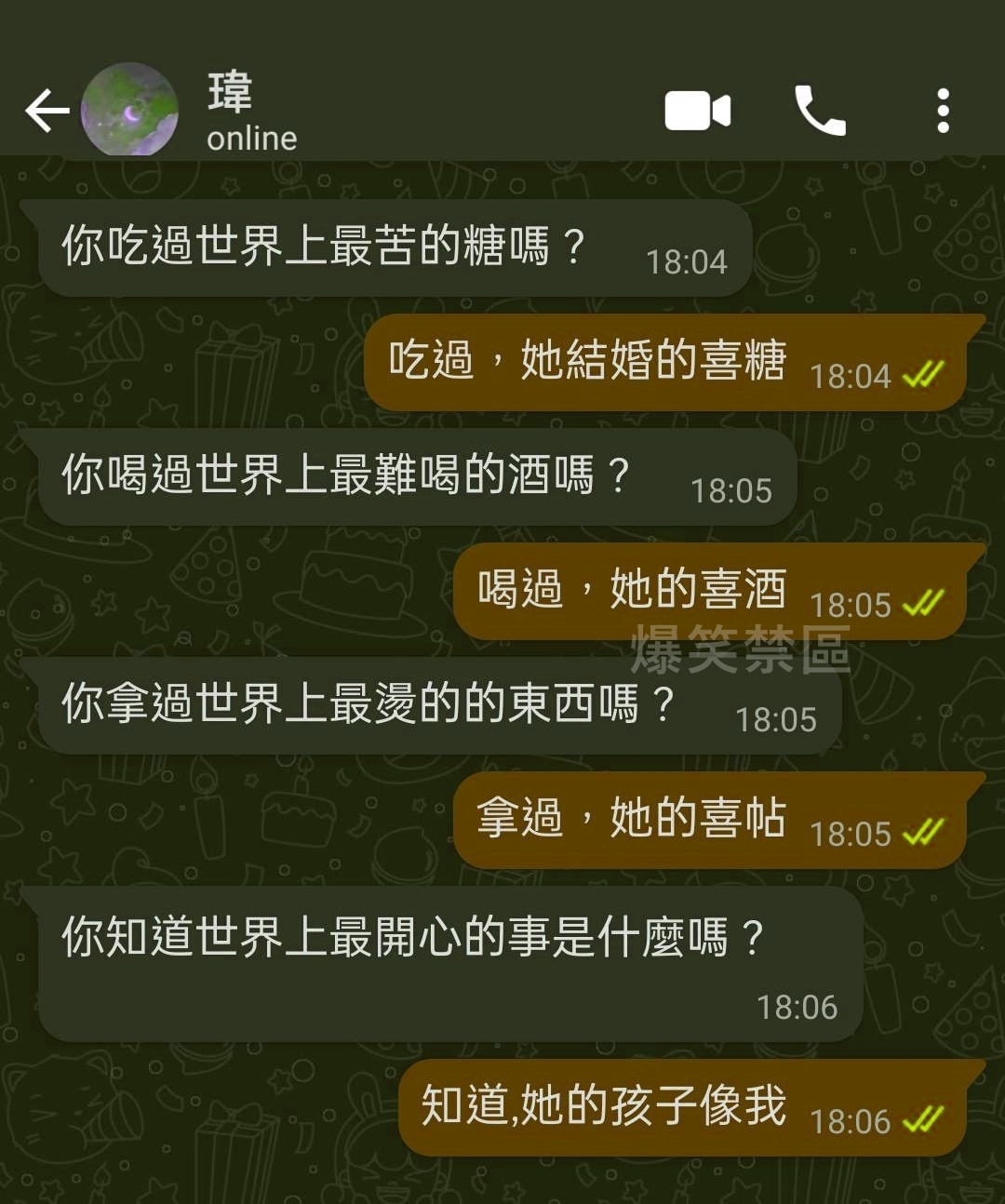This screenshot has height=1204, width=1005.
Task: Go back to the chat list
Action: click(47, 112)
